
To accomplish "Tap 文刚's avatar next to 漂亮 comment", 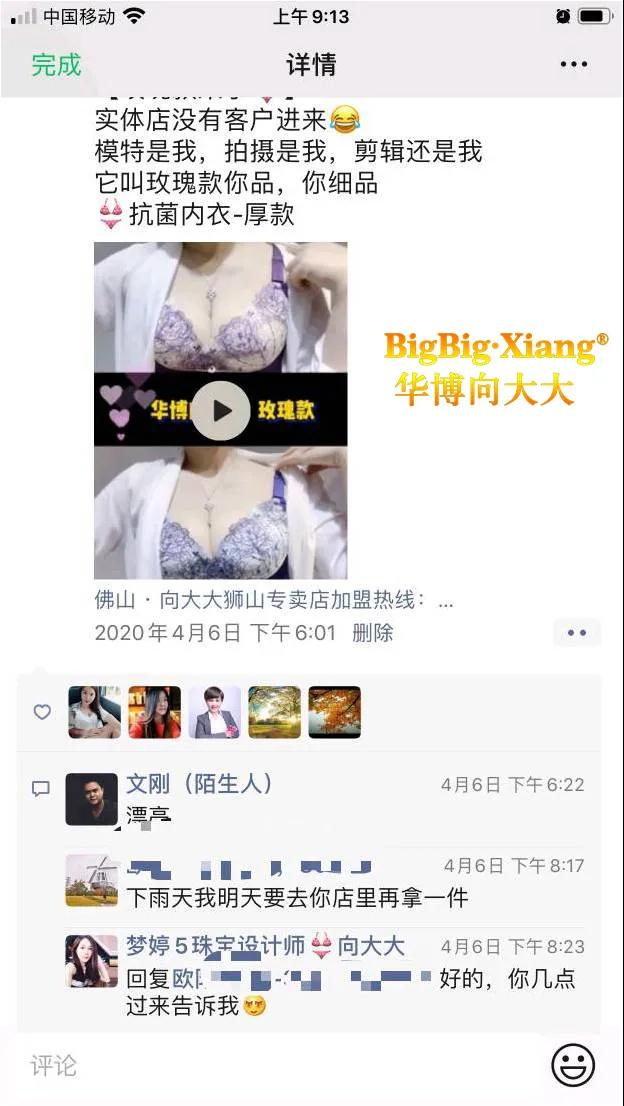I will (x=91, y=799).
